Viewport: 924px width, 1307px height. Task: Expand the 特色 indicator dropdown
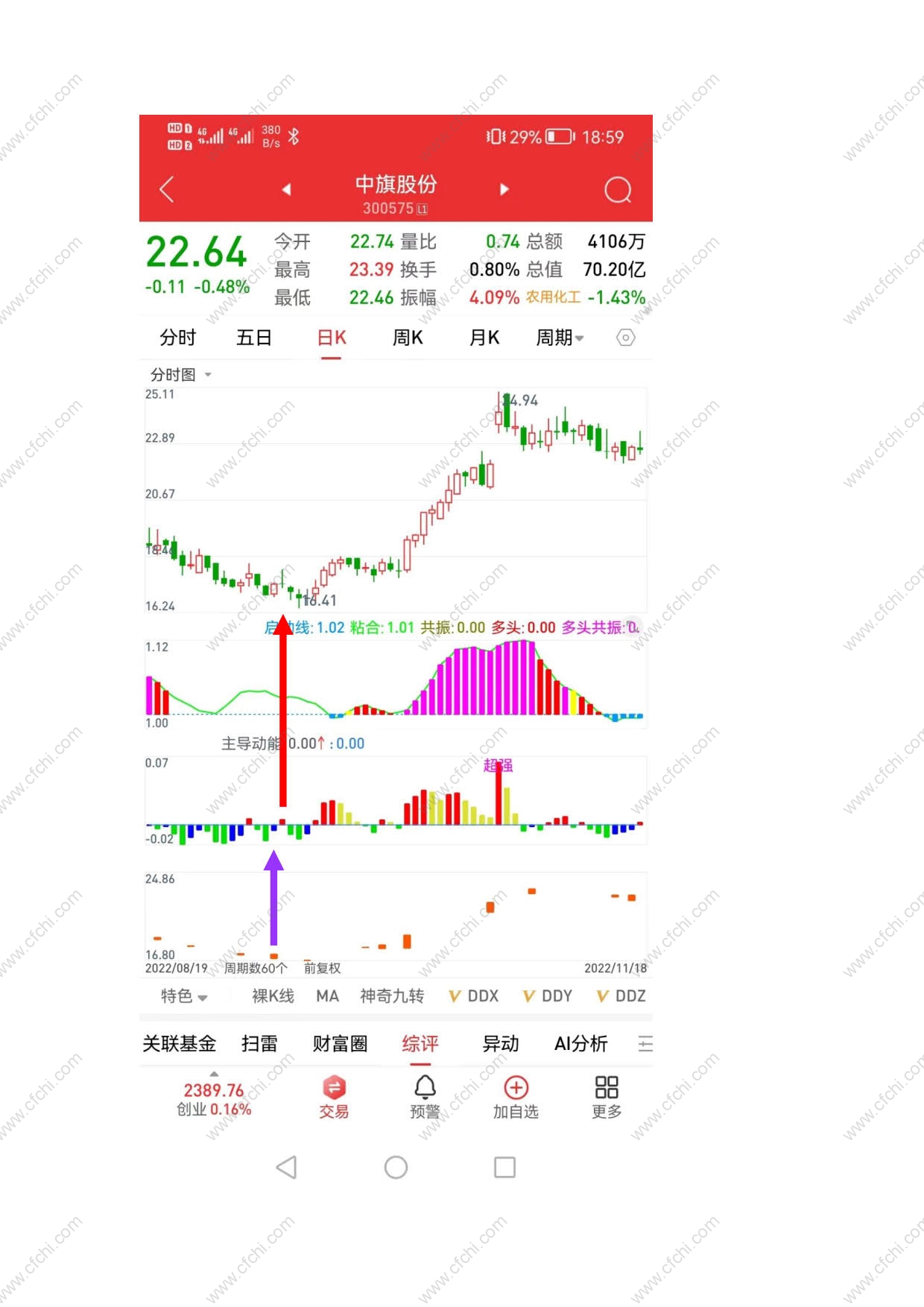point(183,996)
